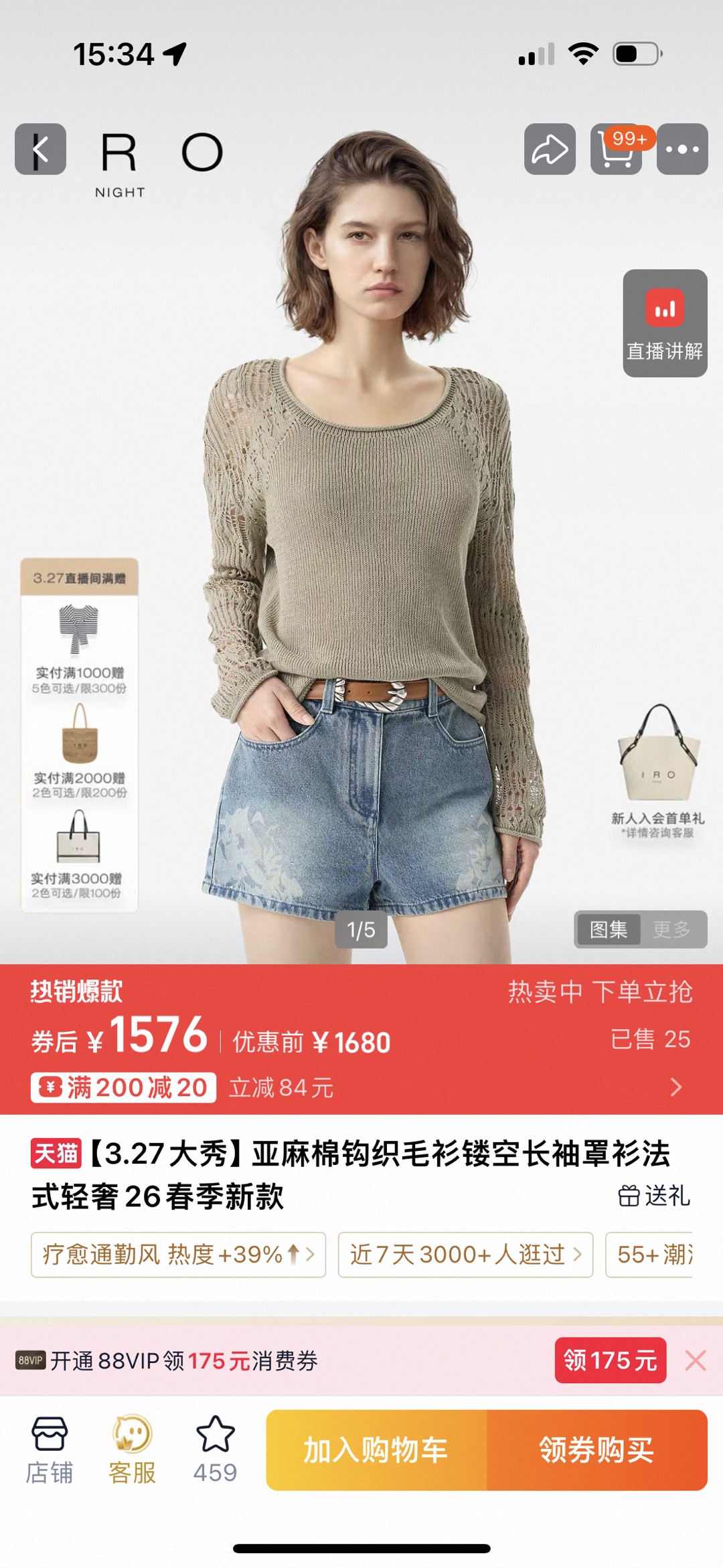The height and width of the screenshot is (1568, 723).
Task: Open the 疗愈通勤风 热度+39% tag
Action: (x=178, y=1255)
